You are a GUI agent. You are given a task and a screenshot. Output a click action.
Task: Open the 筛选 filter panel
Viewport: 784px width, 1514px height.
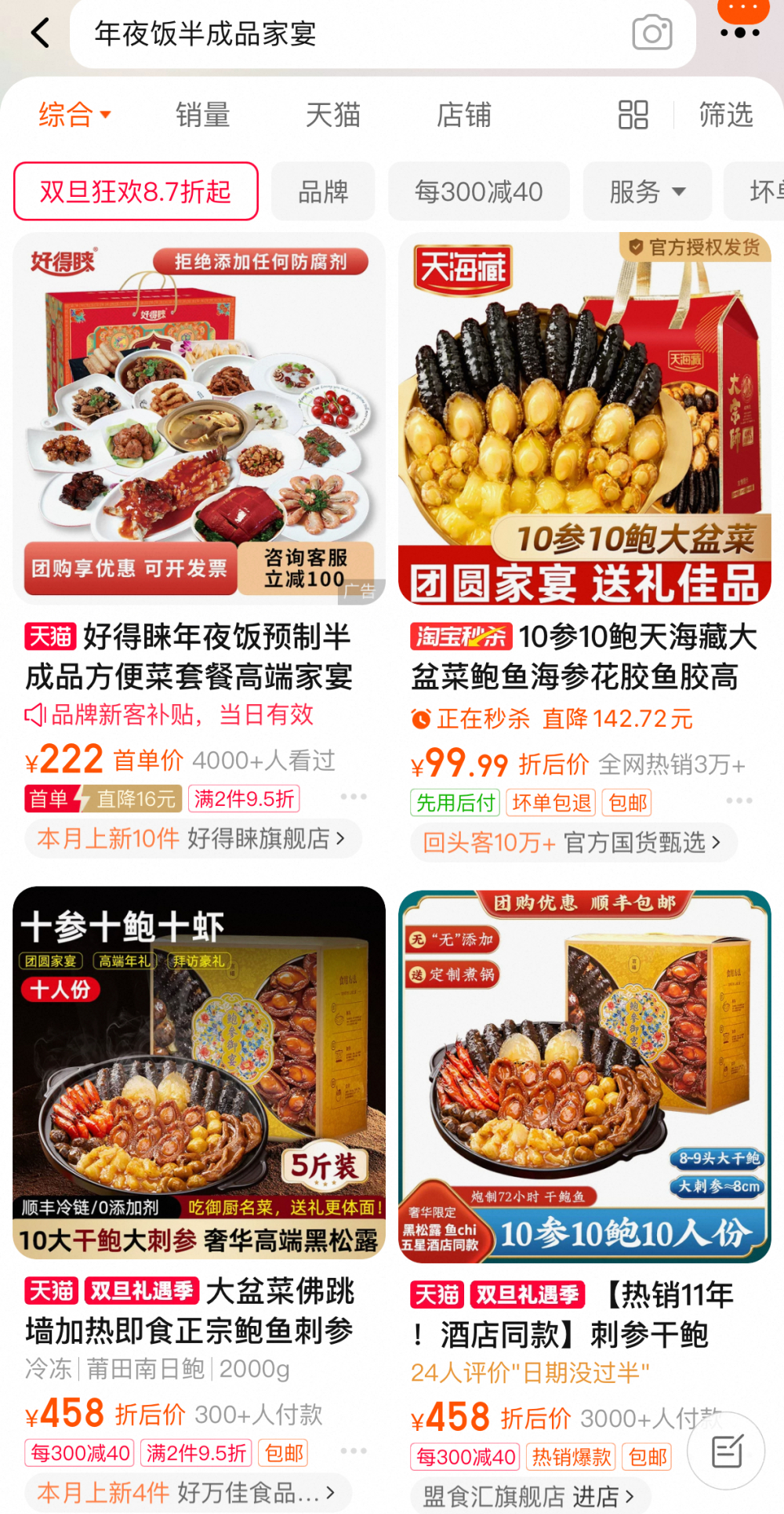(x=726, y=115)
